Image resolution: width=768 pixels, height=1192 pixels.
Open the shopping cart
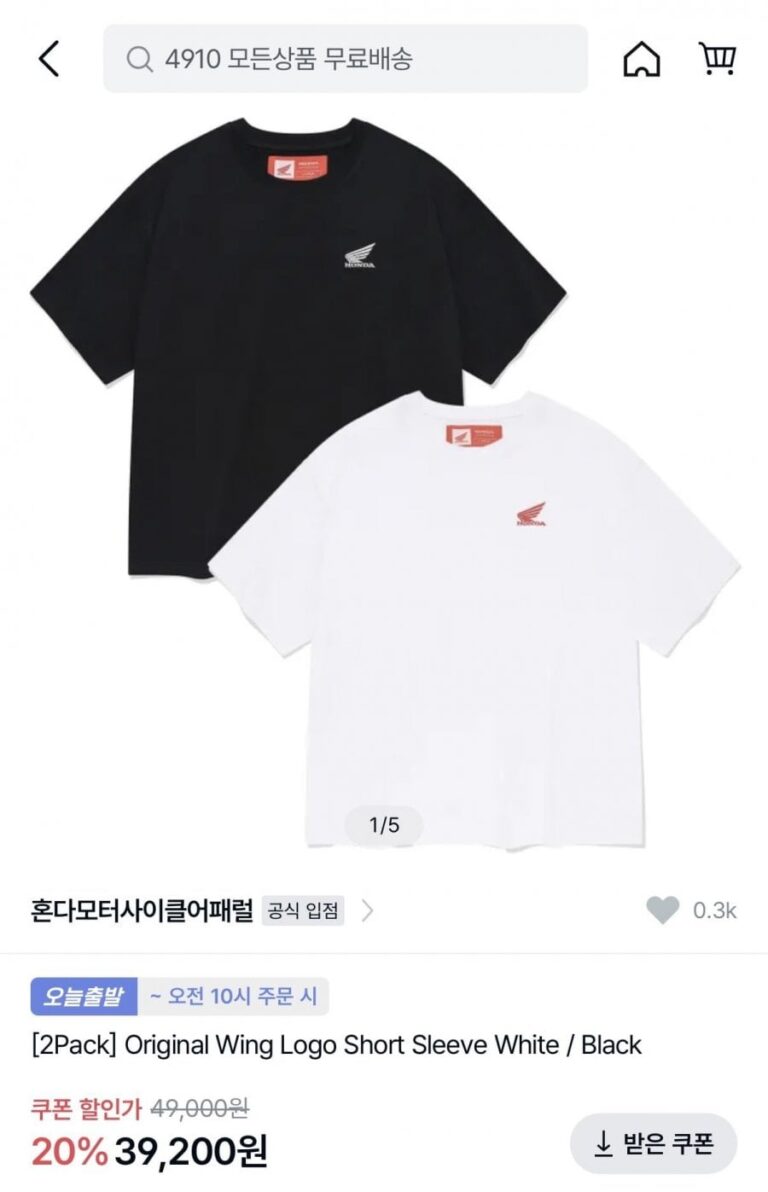point(717,60)
